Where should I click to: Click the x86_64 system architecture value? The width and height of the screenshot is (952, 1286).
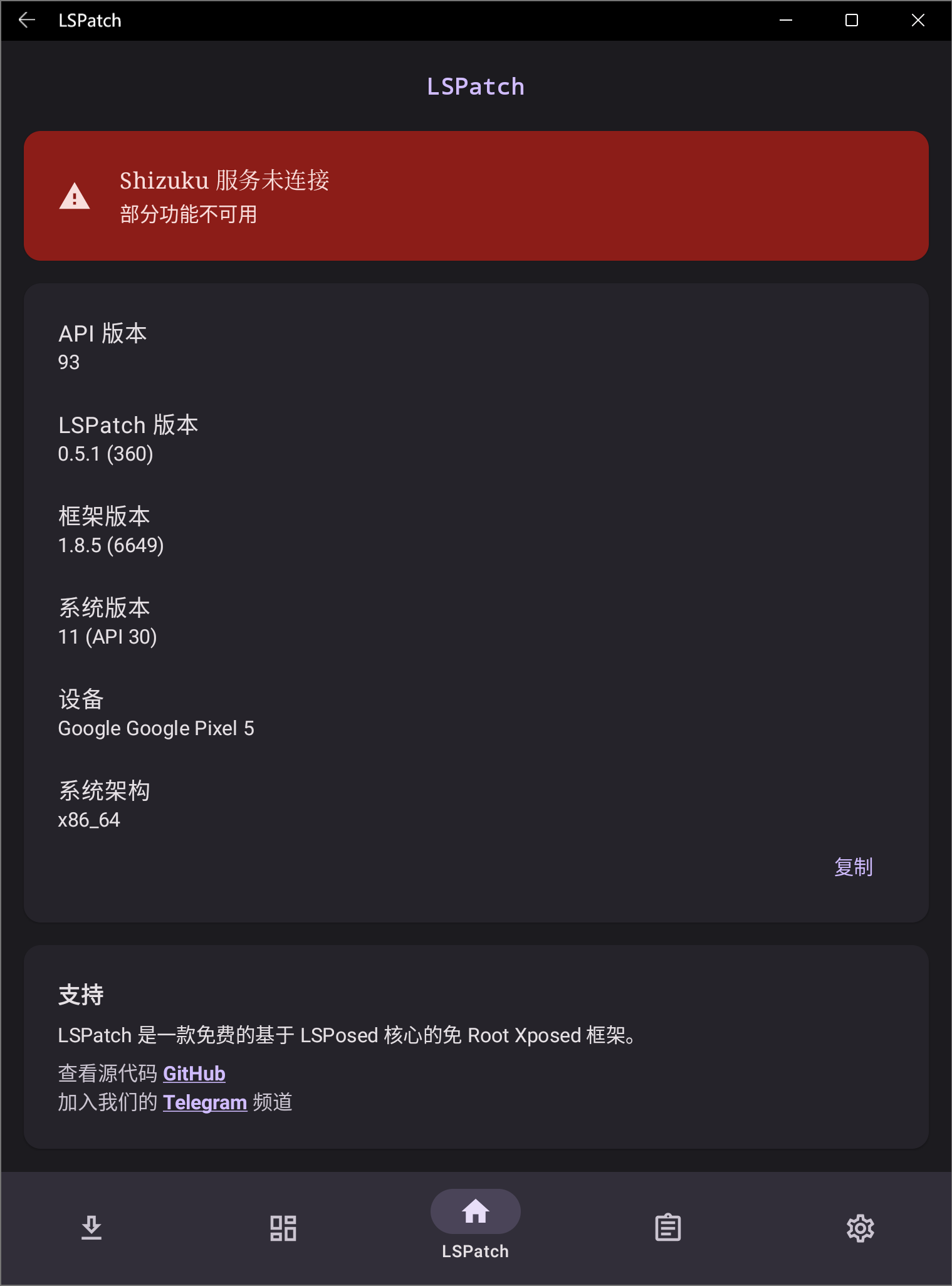tap(88, 819)
